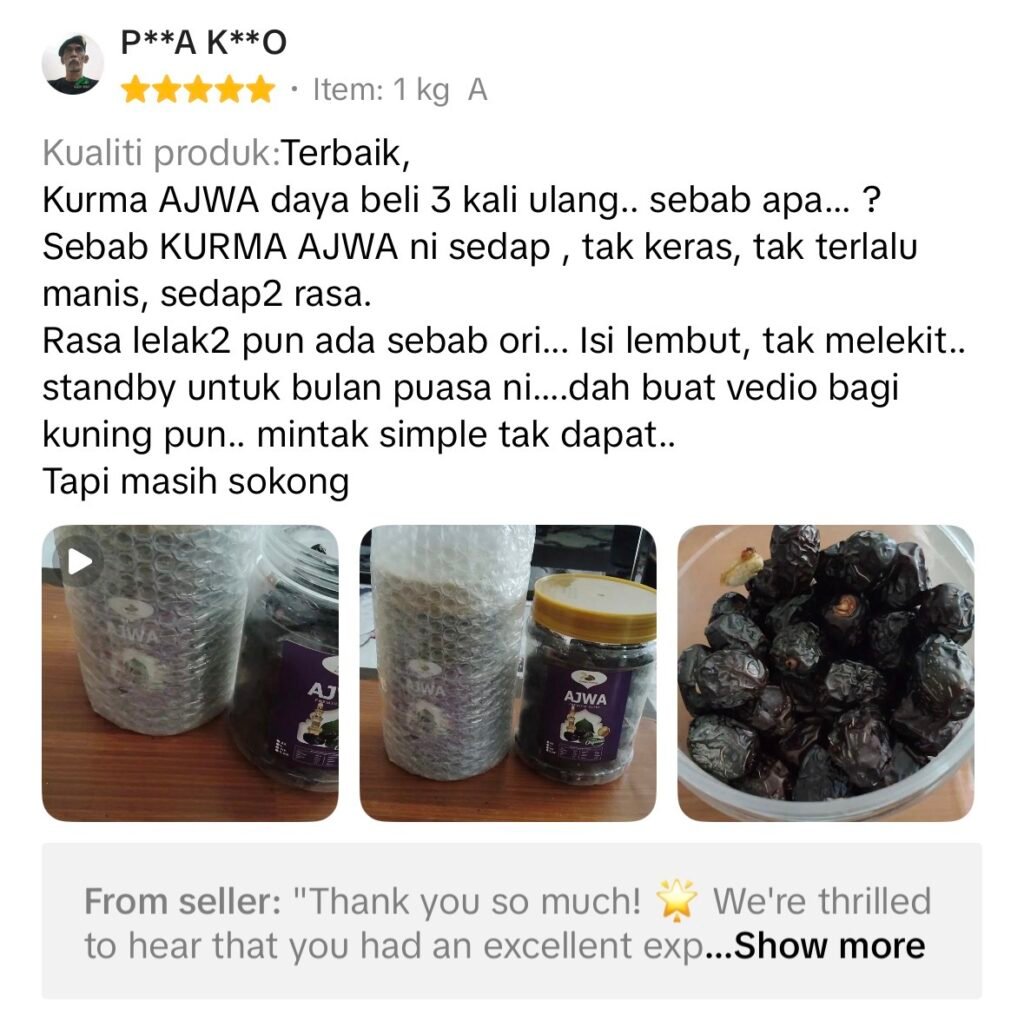Image resolution: width=1024 pixels, height=1021 pixels.
Task: Open reviewer P**A K**O's profile picture
Action: point(72,65)
